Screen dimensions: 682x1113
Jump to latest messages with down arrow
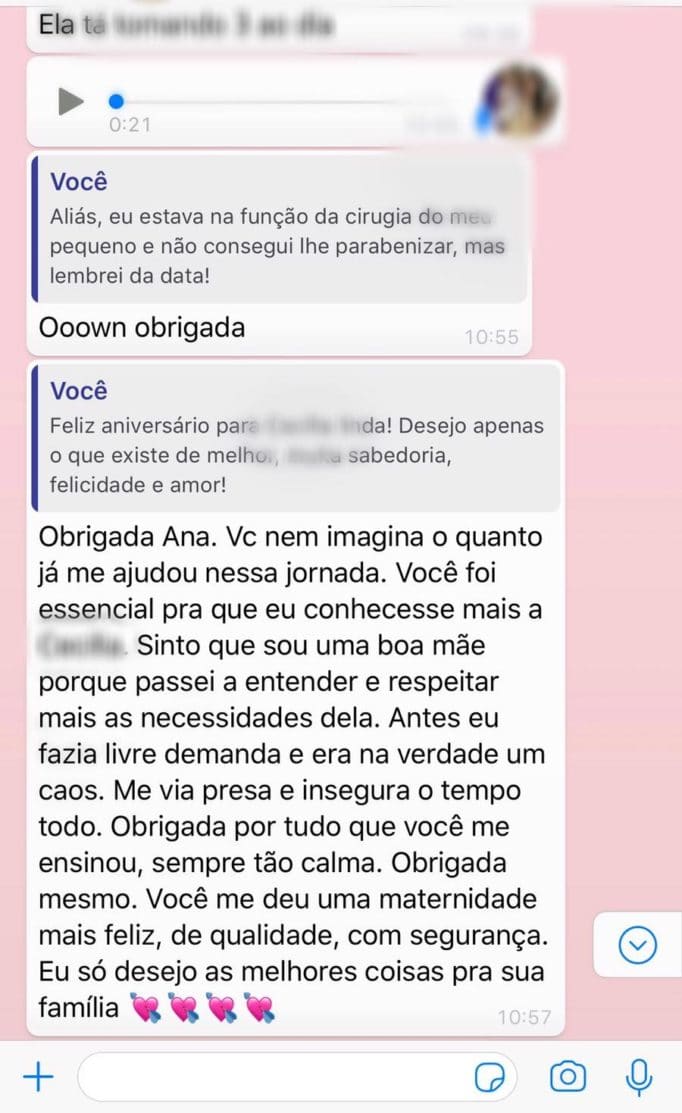pos(638,945)
